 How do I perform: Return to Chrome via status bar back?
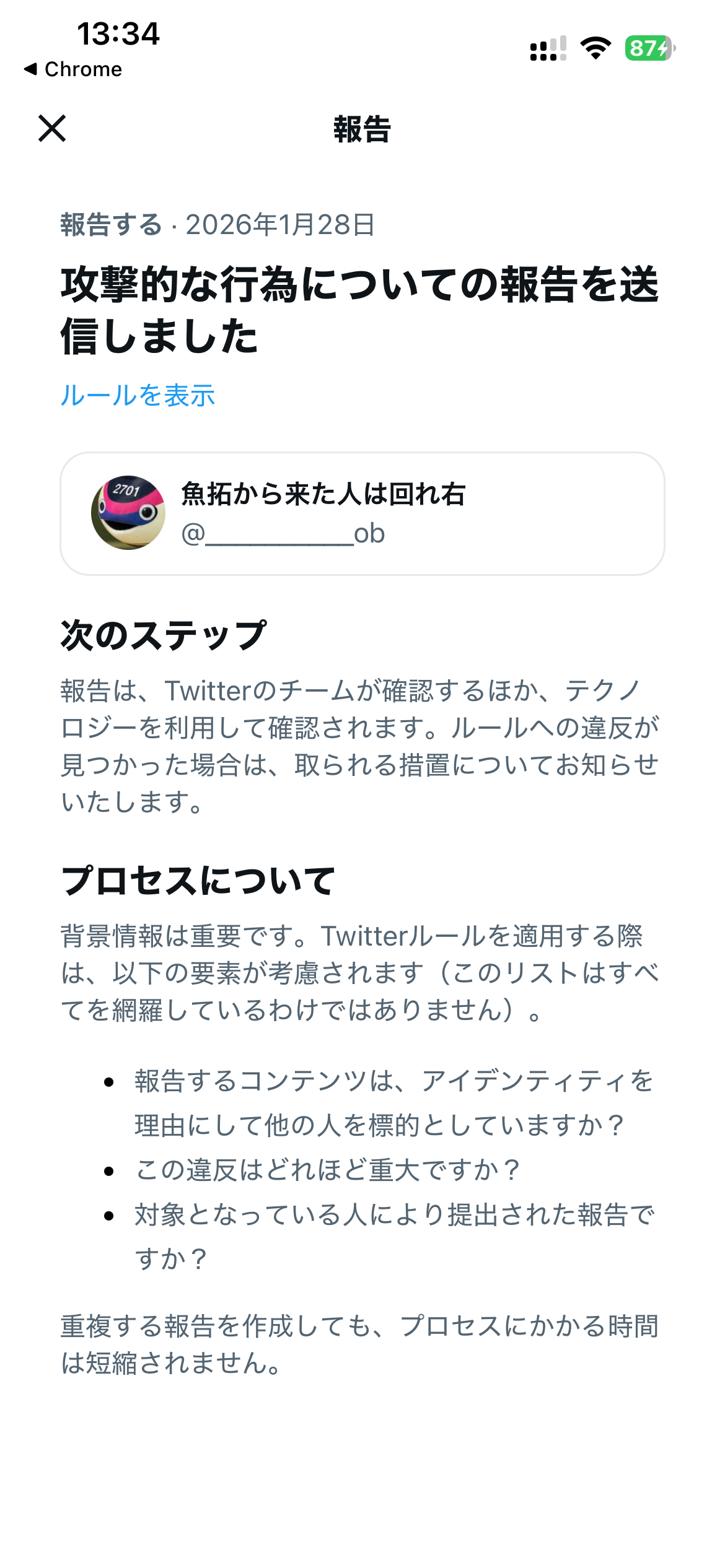73,69
